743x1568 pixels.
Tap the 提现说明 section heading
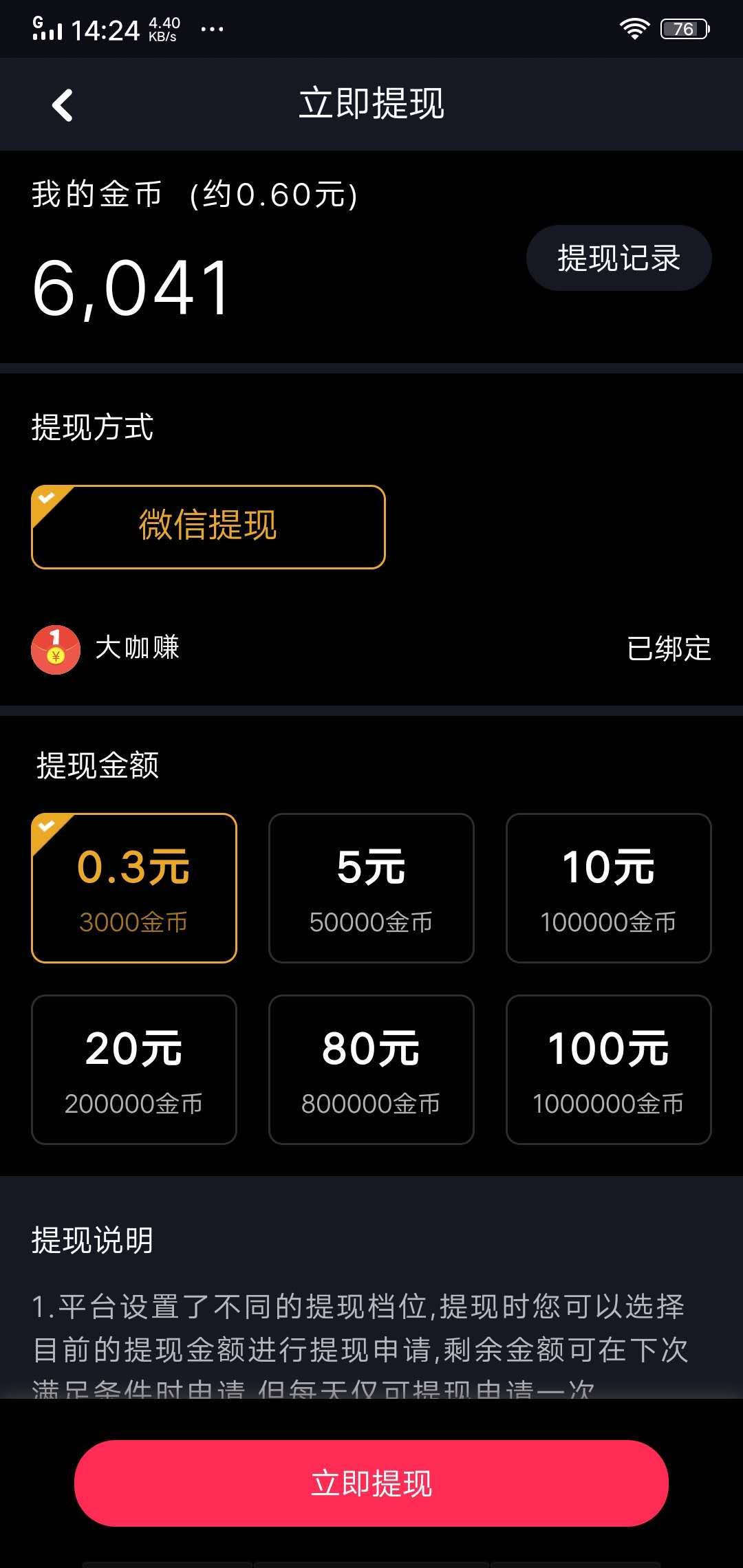coord(91,1241)
